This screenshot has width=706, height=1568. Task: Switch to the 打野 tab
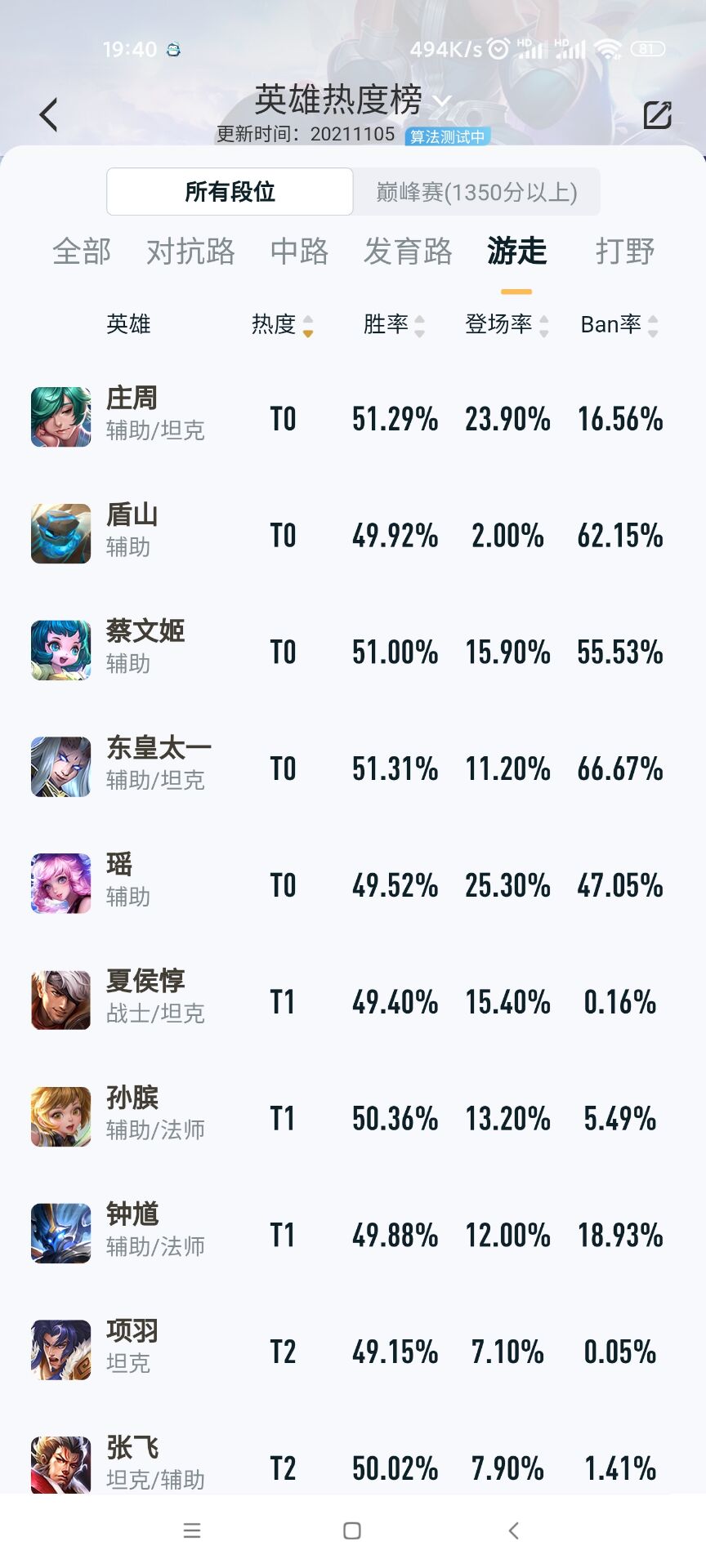click(x=625, y=252)
